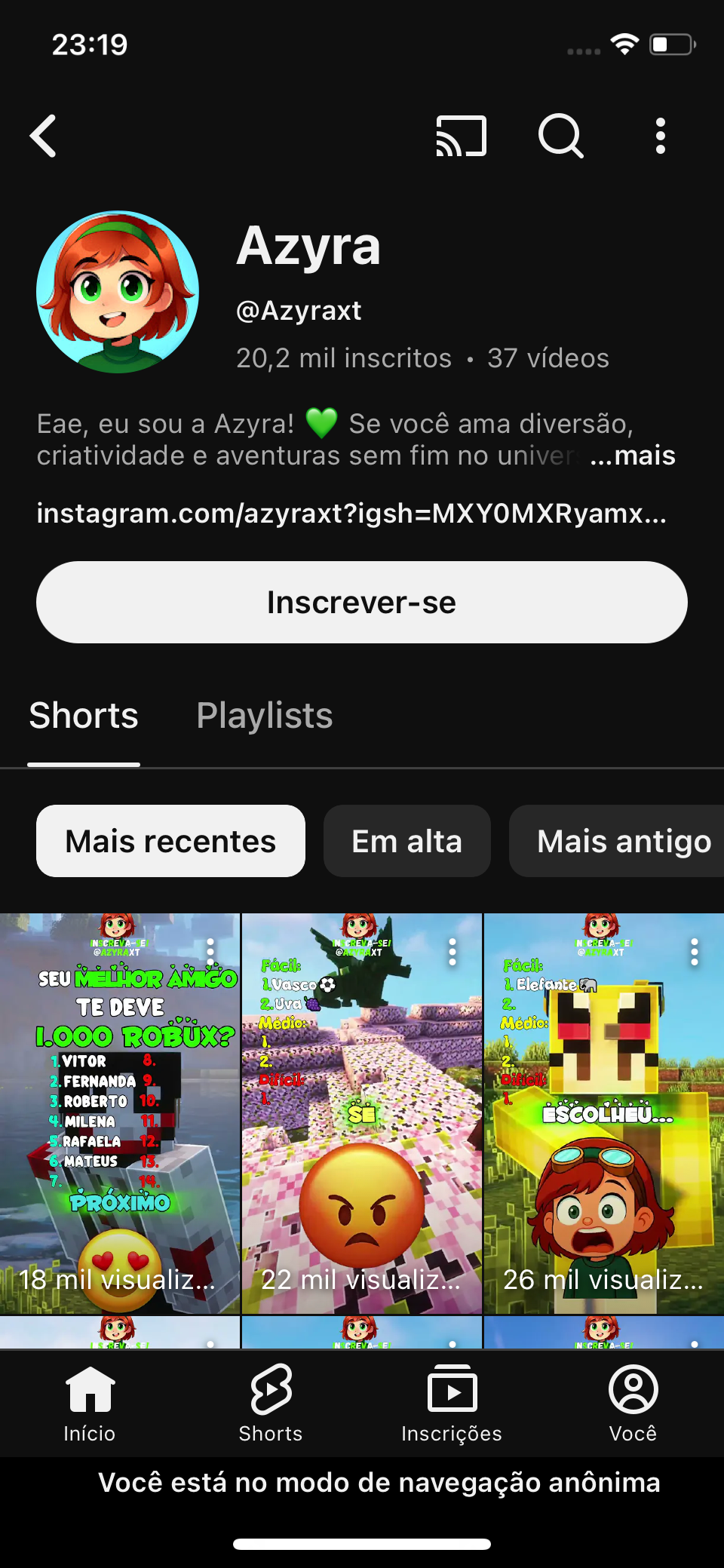Select the Shorts channel tab
This screenshot has width=724, height=1568.
click(84, 716)
